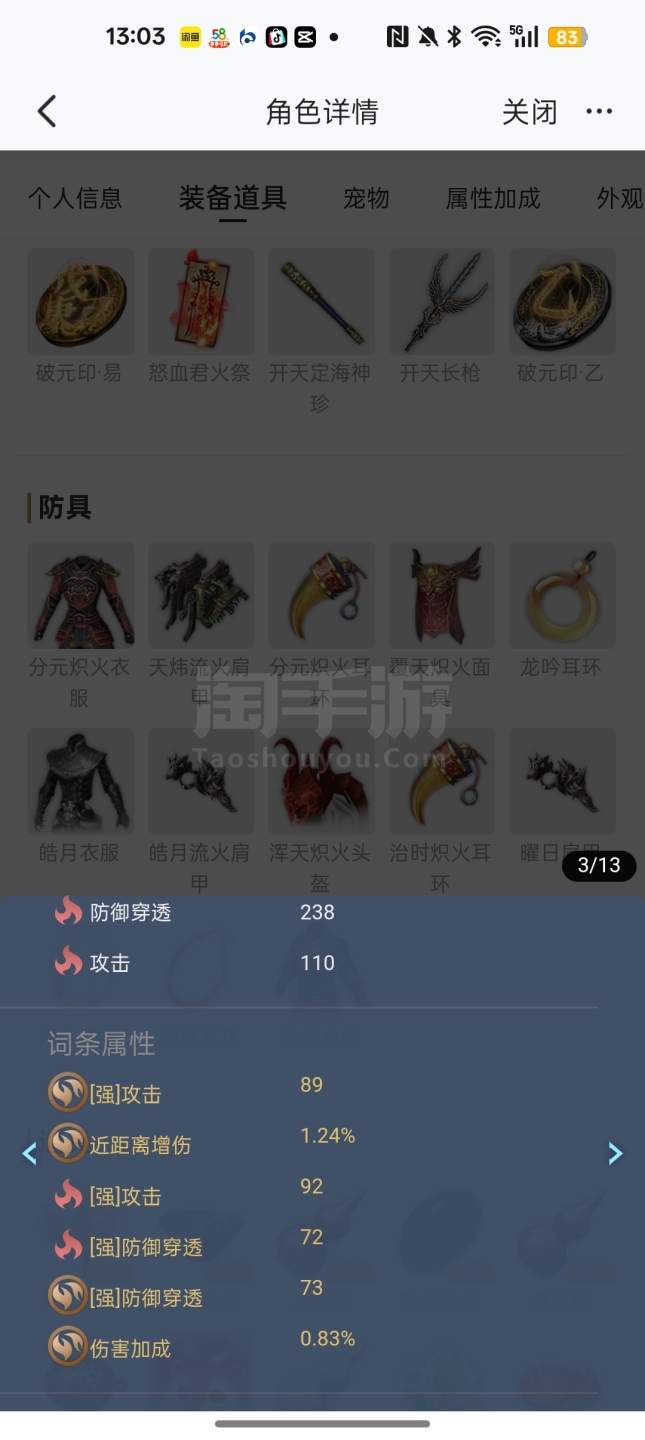Open the 破元印·乙 item

coord(562,303)
